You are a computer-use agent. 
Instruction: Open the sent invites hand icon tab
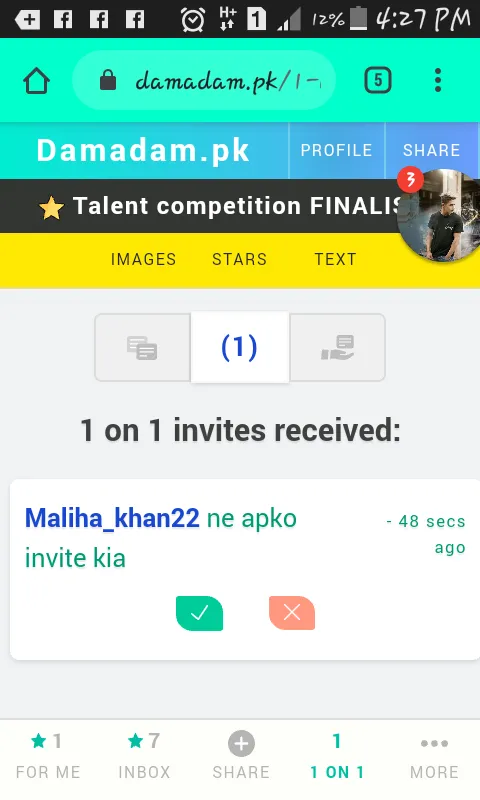click(x=337, y=347)
